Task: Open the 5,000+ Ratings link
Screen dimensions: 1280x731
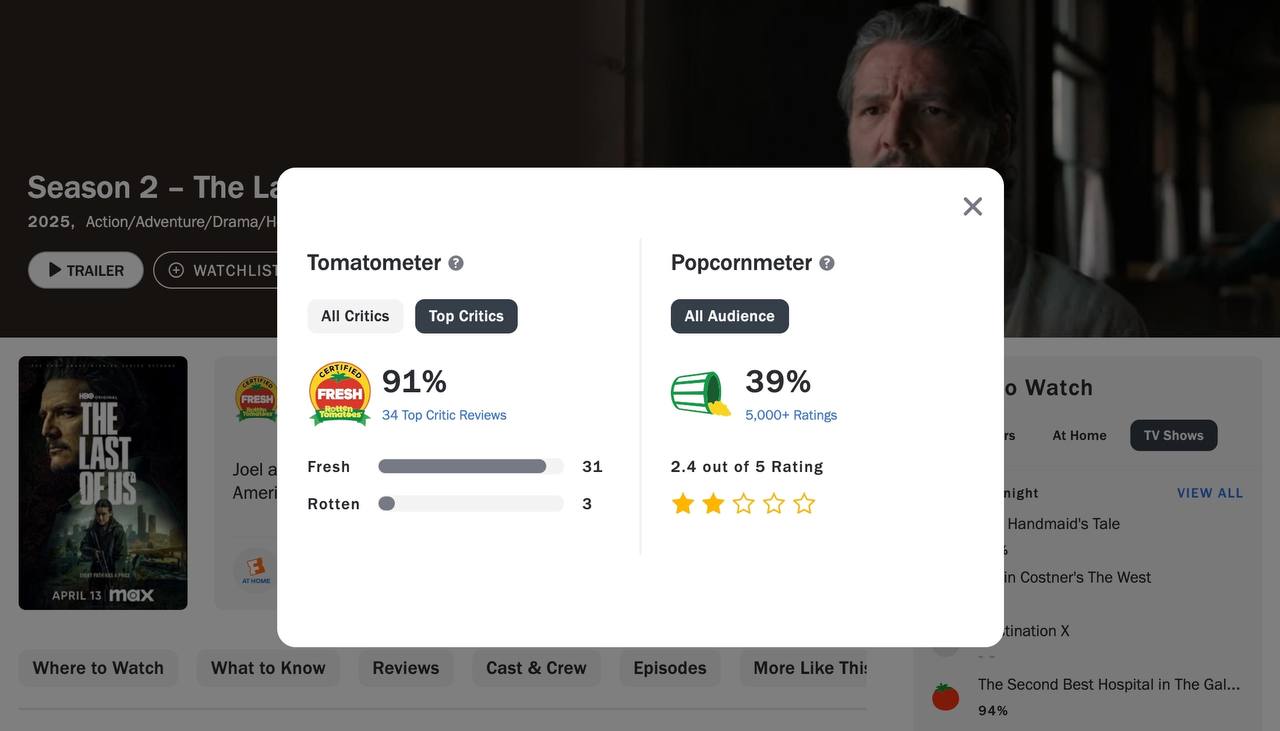Action: pos(791,415)
